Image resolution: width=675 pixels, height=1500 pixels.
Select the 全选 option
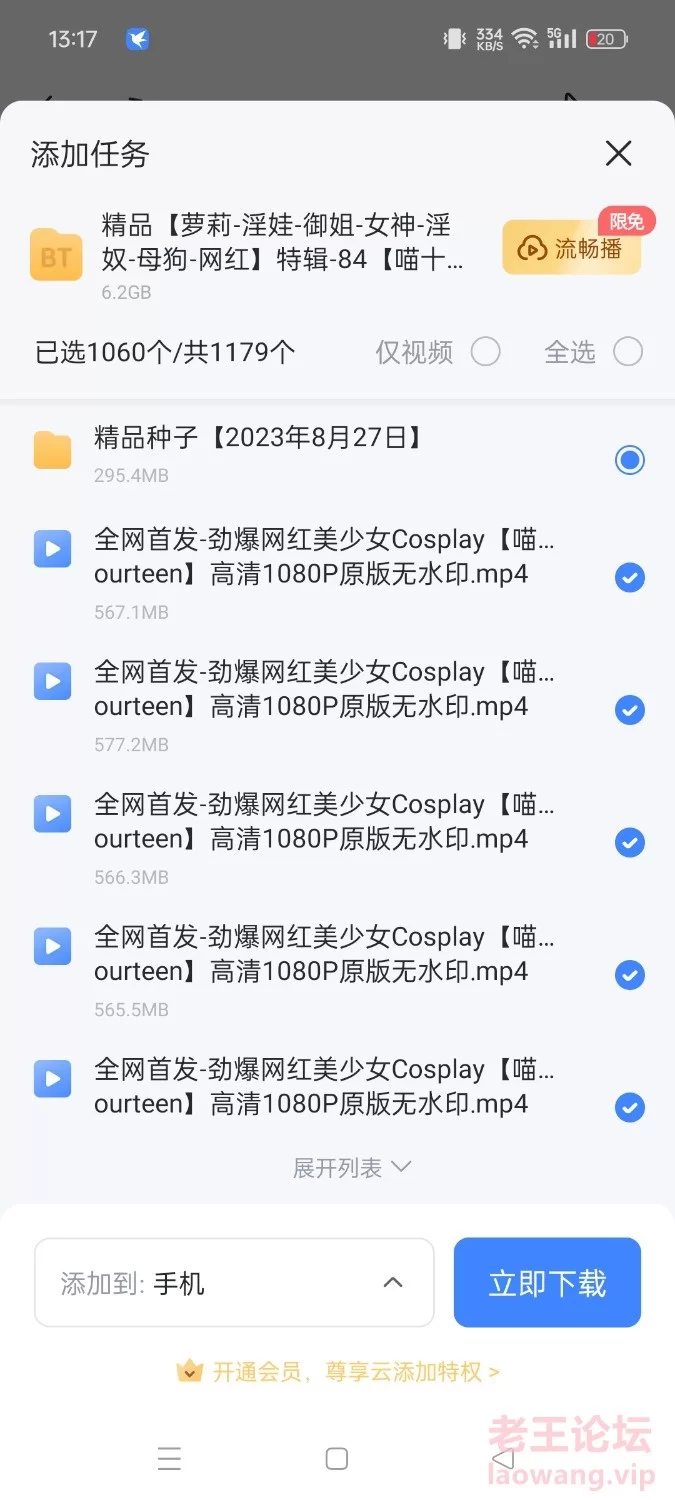[x=628, y=352]
